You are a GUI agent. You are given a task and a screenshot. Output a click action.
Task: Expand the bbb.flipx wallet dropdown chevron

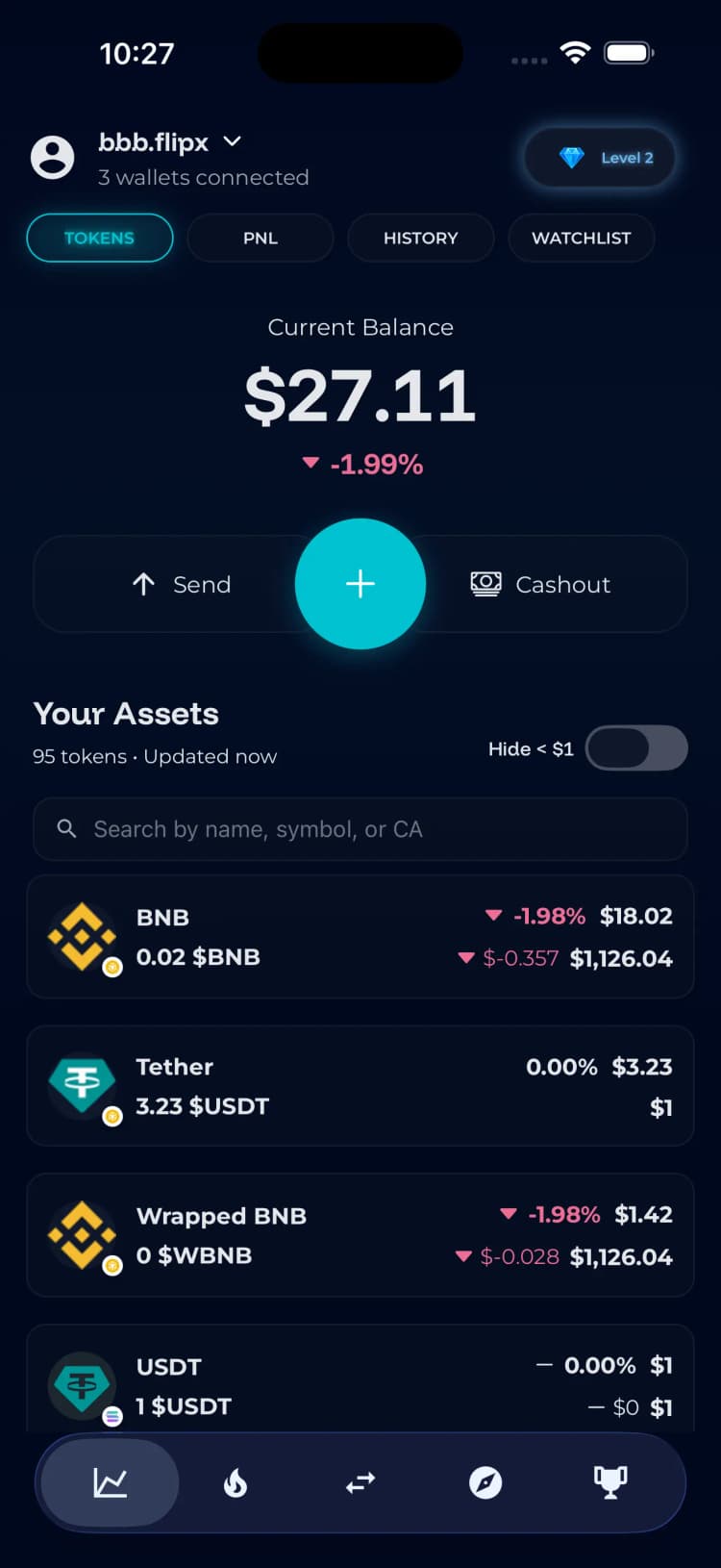coord(232,140)
